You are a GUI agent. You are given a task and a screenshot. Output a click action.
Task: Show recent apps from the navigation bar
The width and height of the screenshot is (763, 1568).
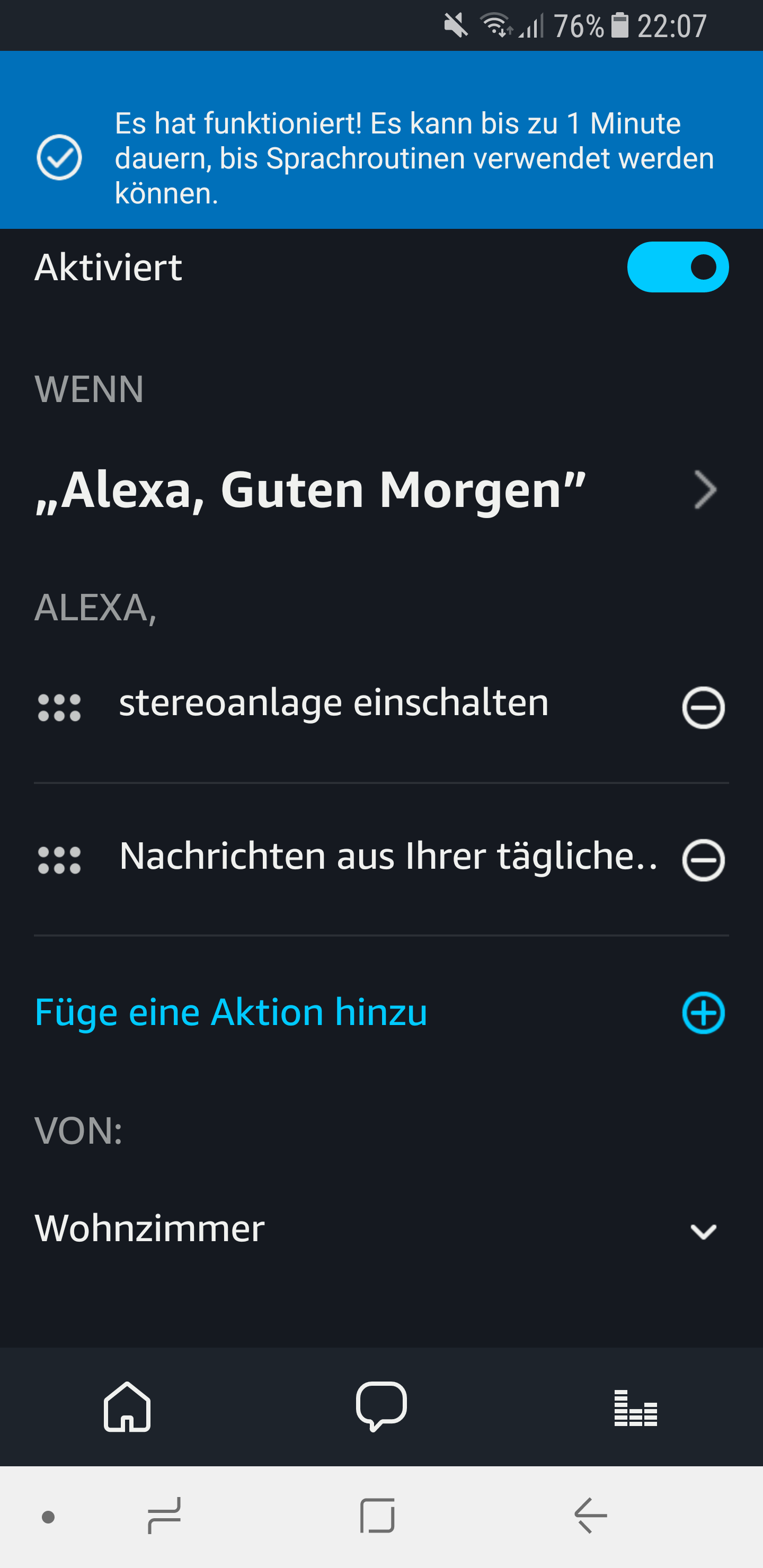164,1516
